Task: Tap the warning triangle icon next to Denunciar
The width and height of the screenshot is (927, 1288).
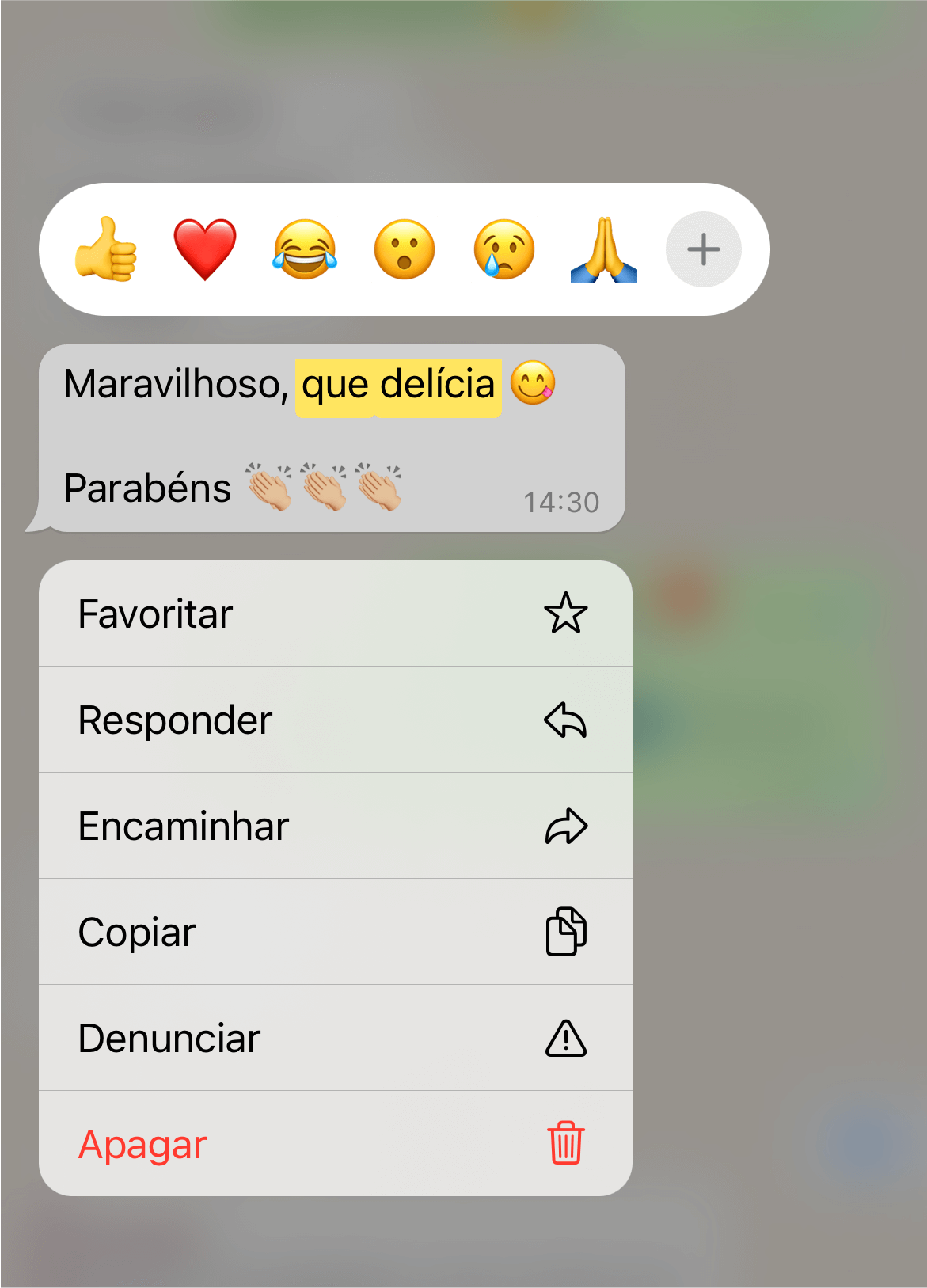Action: click(x=566, y=1038)
